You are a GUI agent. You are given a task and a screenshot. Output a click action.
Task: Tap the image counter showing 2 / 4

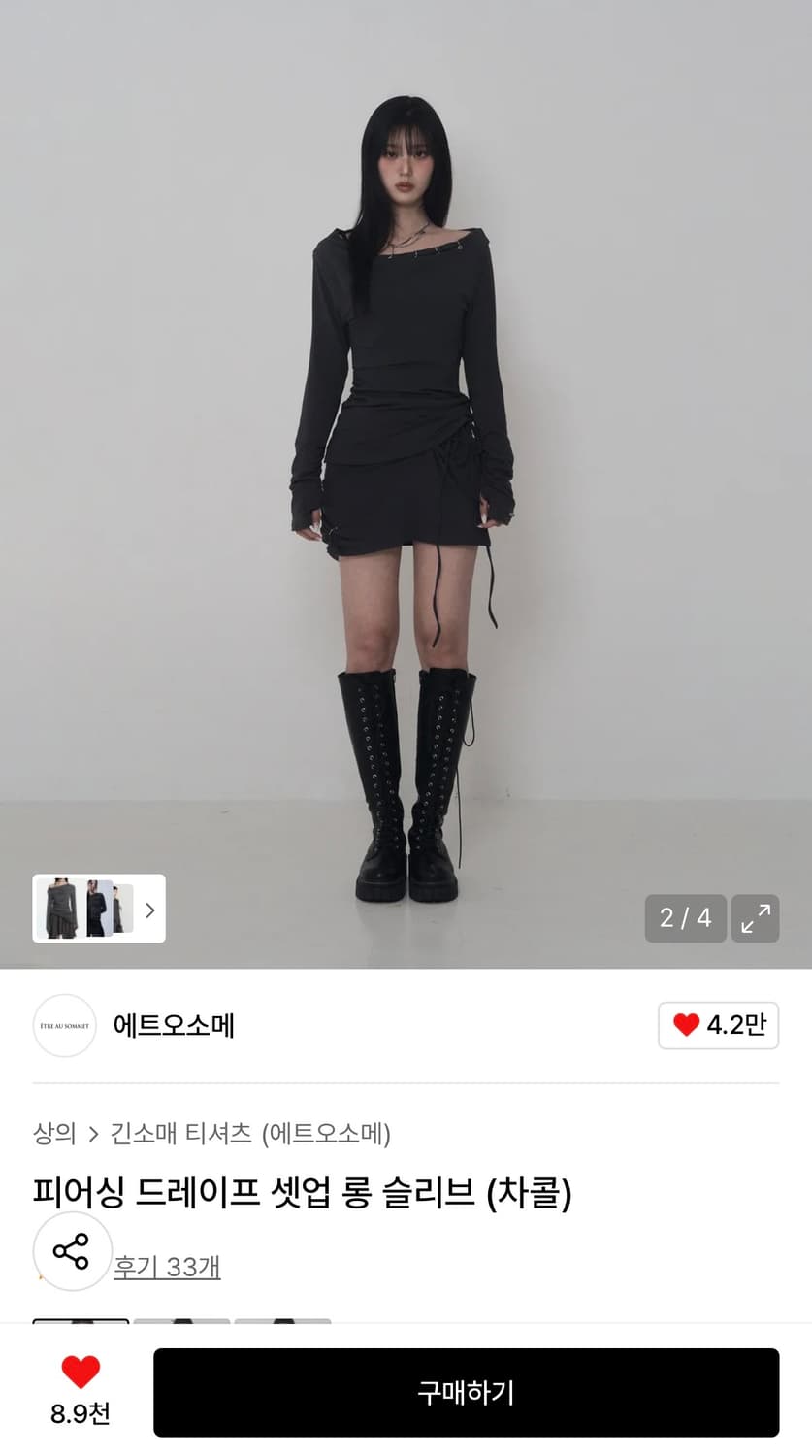685,918
